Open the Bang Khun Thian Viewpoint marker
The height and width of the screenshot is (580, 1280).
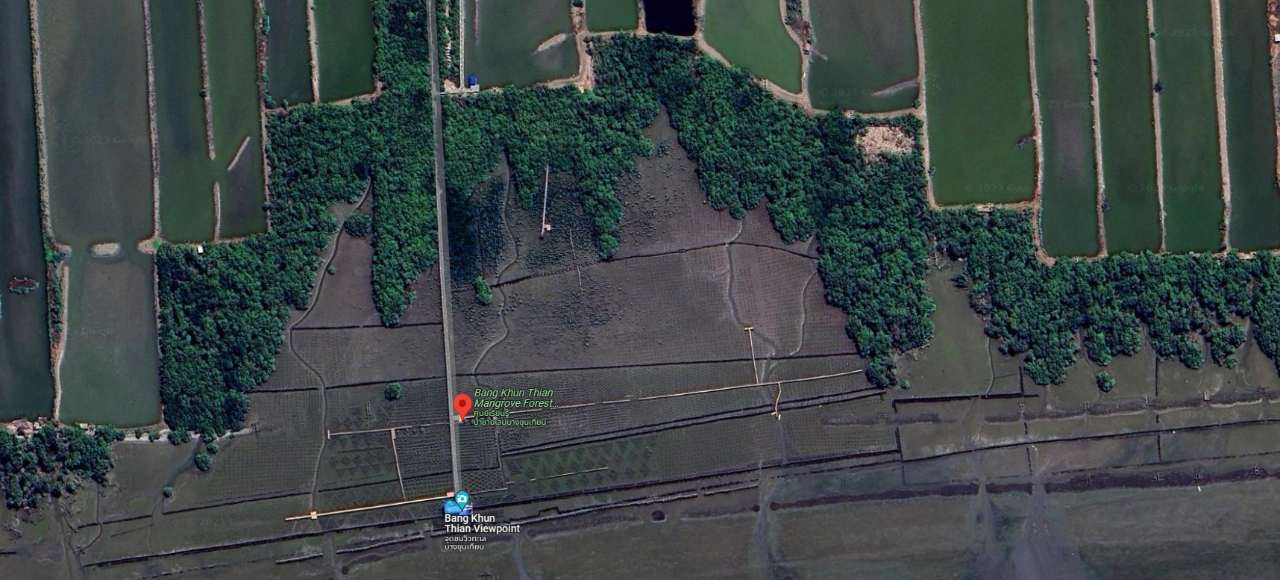pos(461,502)
